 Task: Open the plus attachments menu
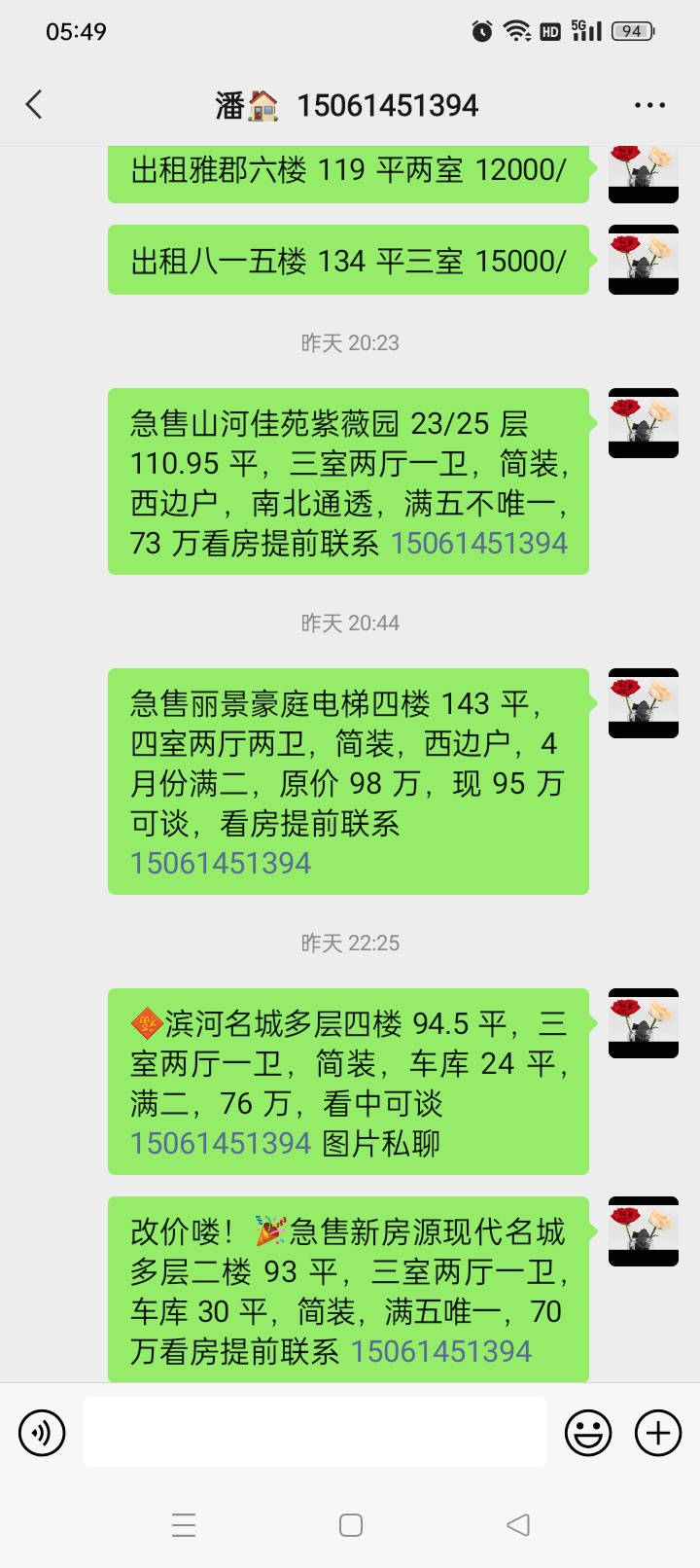click(658, 1433)
